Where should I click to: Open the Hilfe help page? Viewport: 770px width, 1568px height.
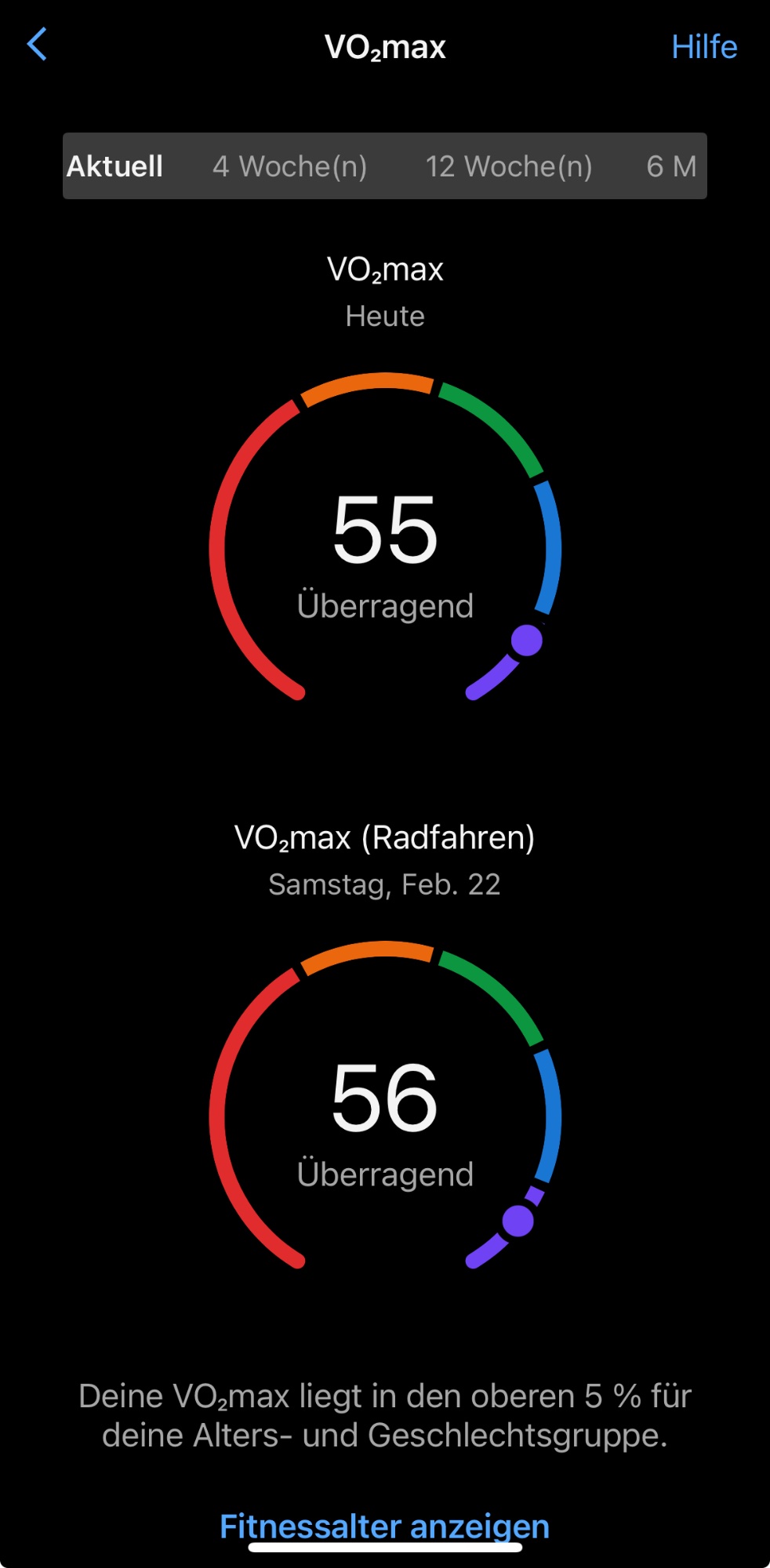click(703, 47)
